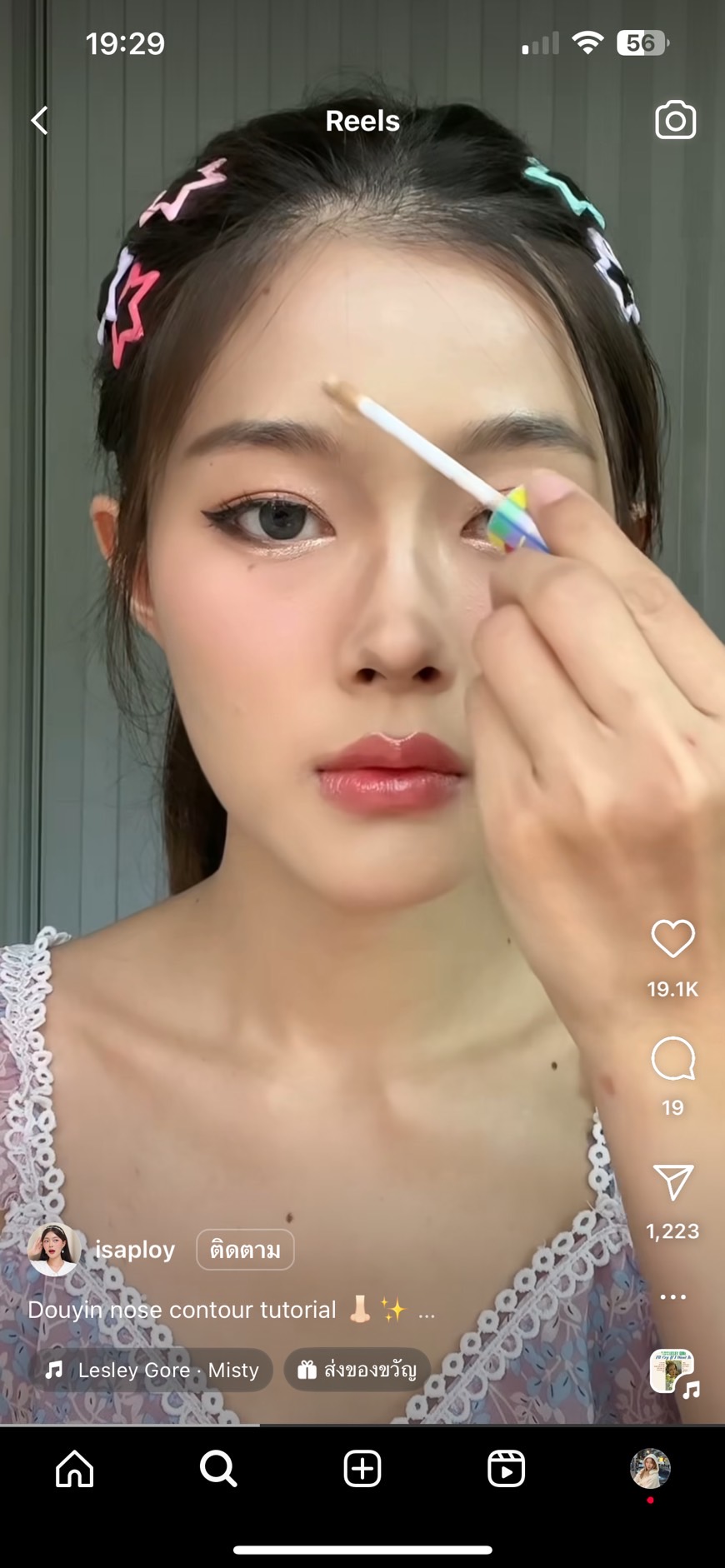The width and height of the screenshot is (725, 1568).
Task: Open the comments on this reel
Action: (x=672, y=1058)
